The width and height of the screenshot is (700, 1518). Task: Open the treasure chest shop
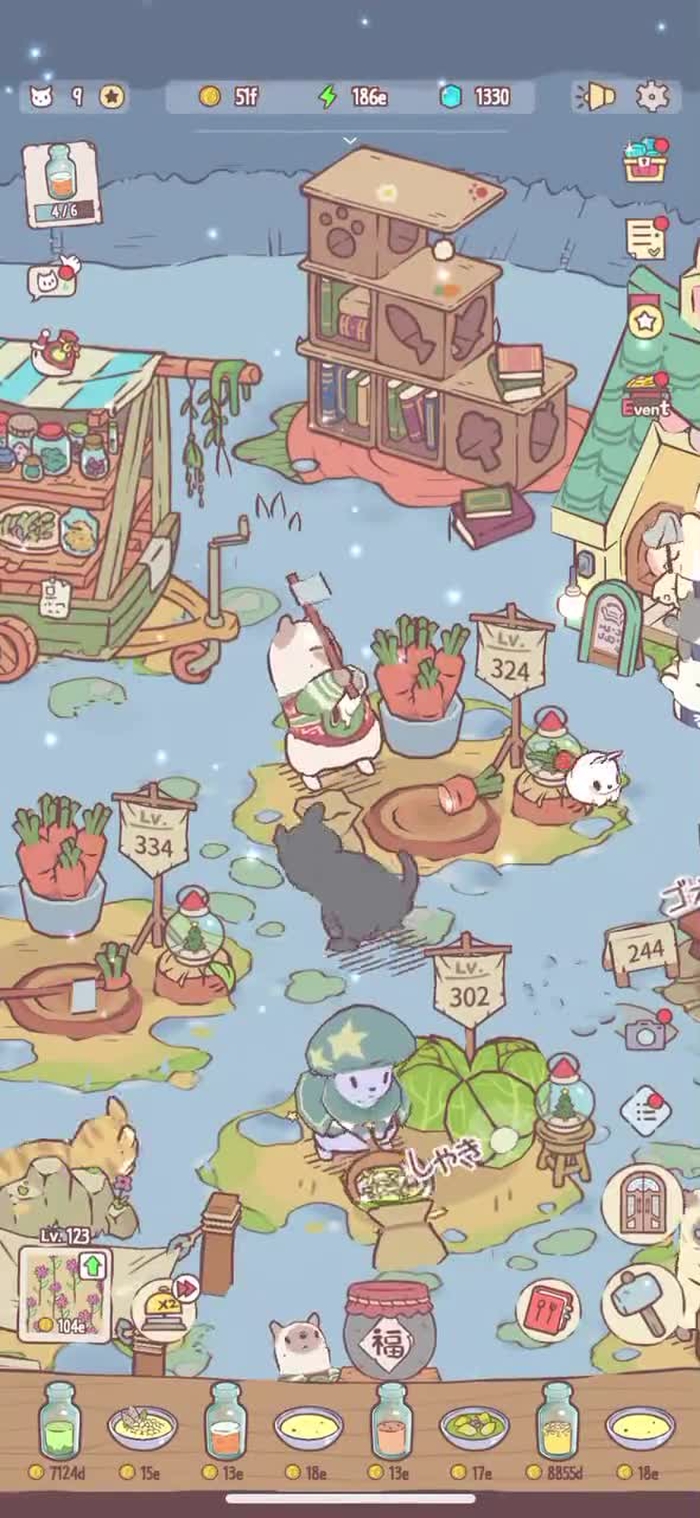pos(646,160)
